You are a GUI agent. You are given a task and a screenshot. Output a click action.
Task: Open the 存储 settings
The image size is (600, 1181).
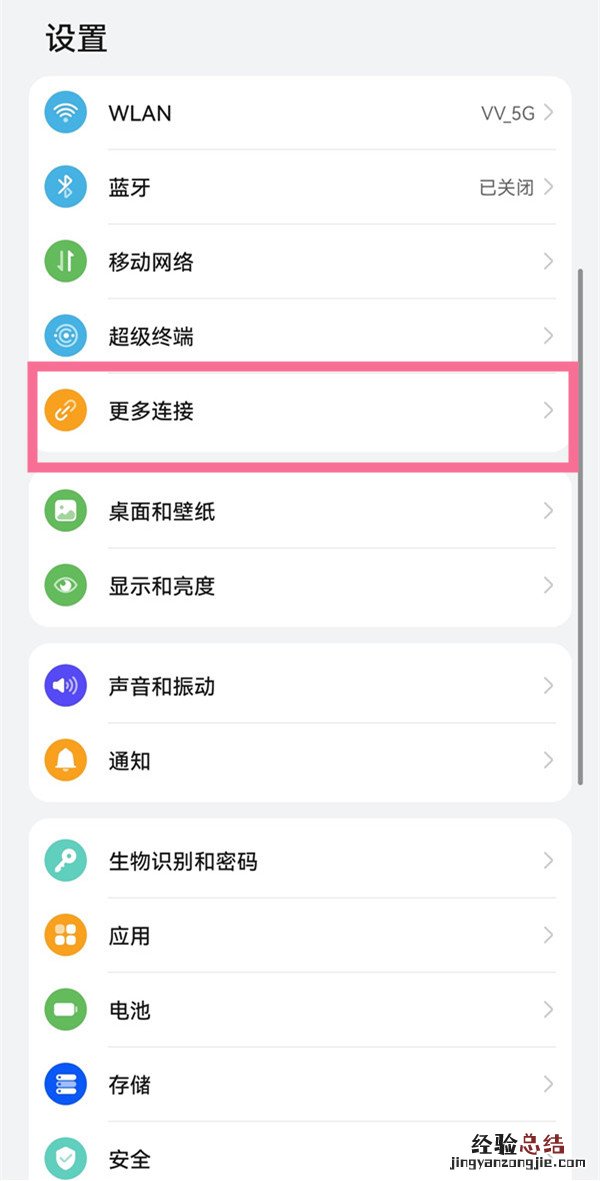coord(300,1084)
